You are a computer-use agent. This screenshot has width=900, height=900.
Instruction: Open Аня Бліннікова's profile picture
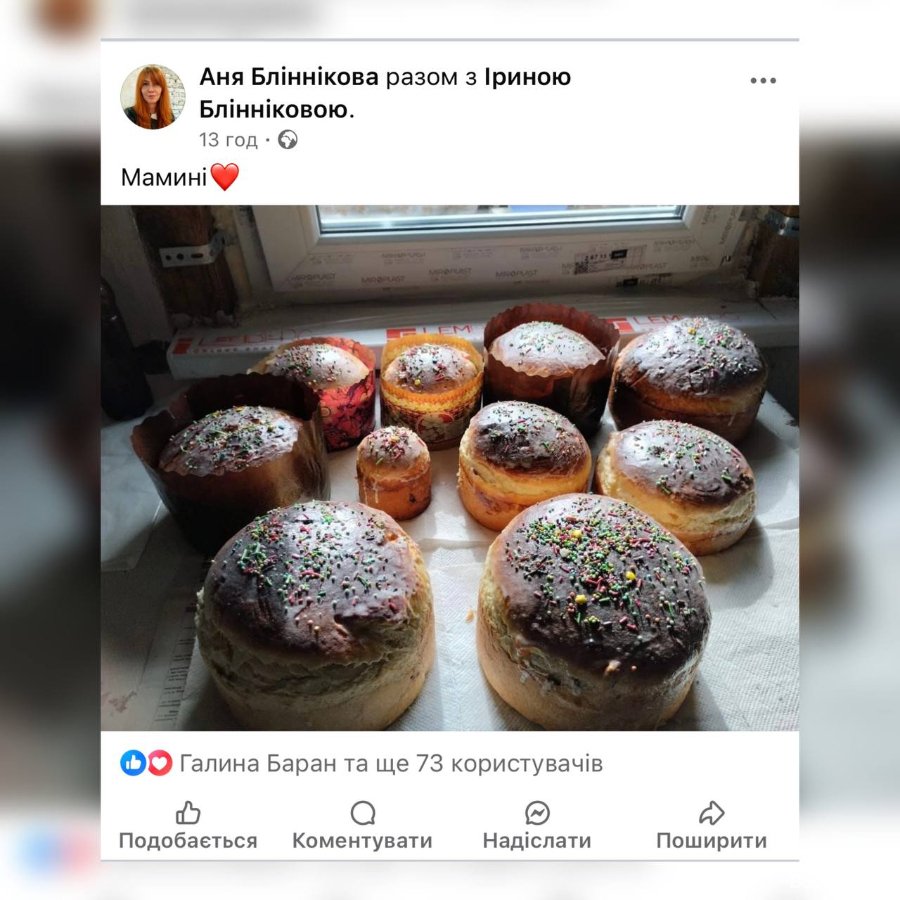[x=153, y=97]
